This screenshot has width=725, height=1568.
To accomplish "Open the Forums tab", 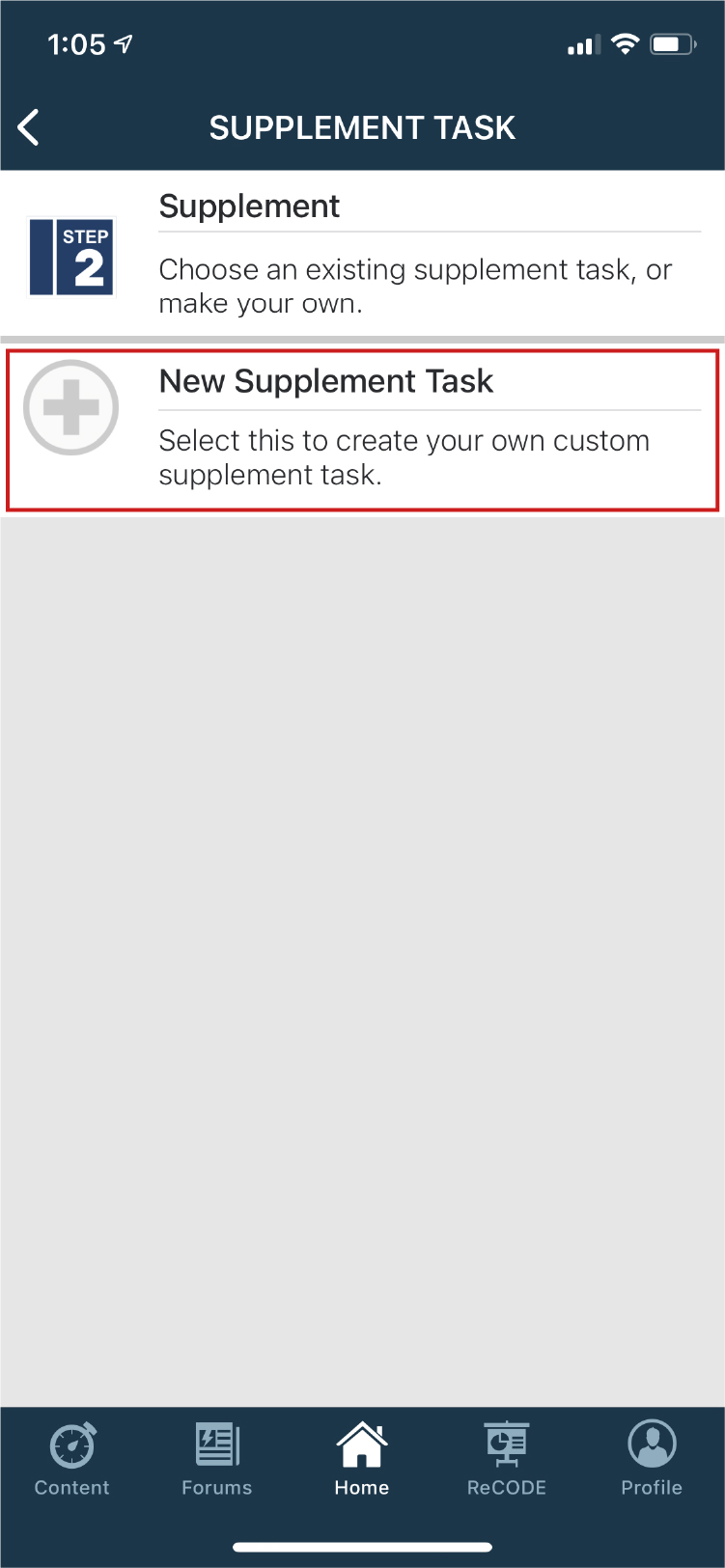I will (x=217, y=1459).
